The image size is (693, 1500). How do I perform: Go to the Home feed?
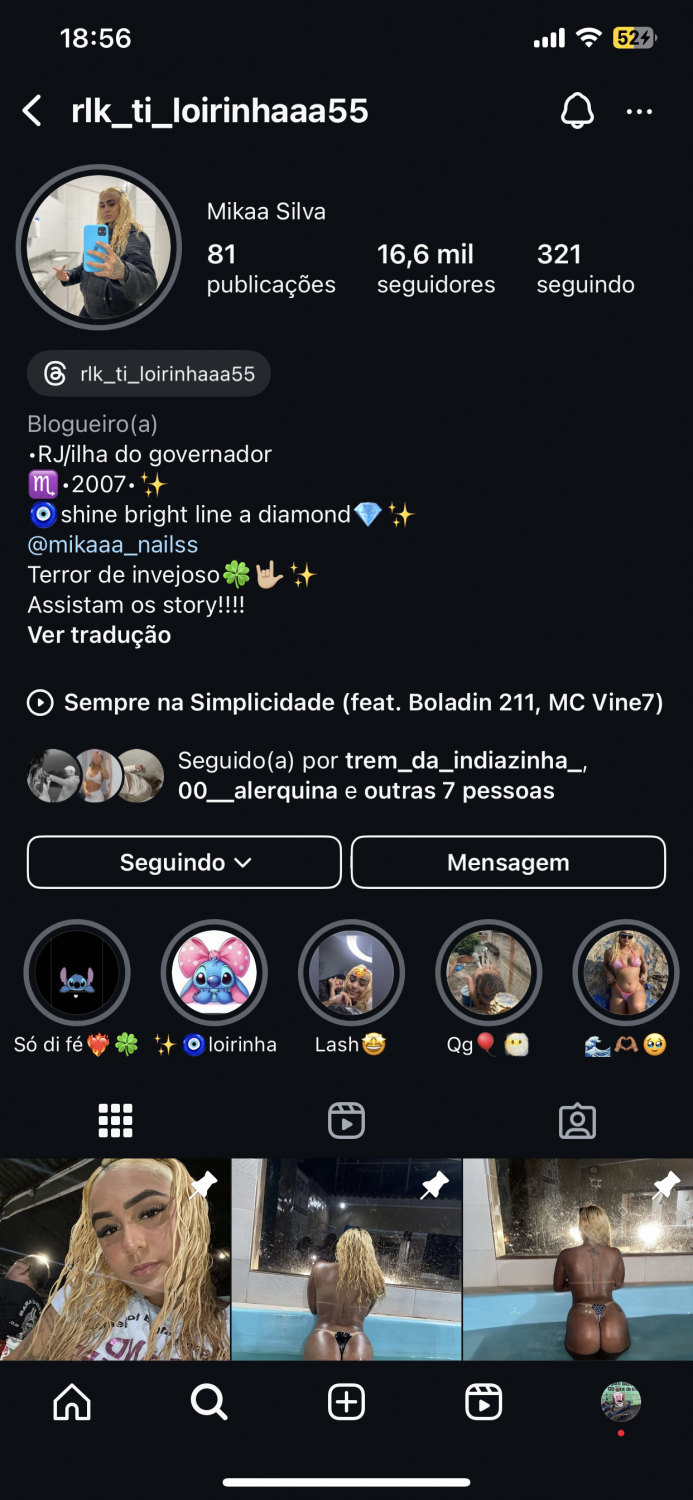[71, 1403]
